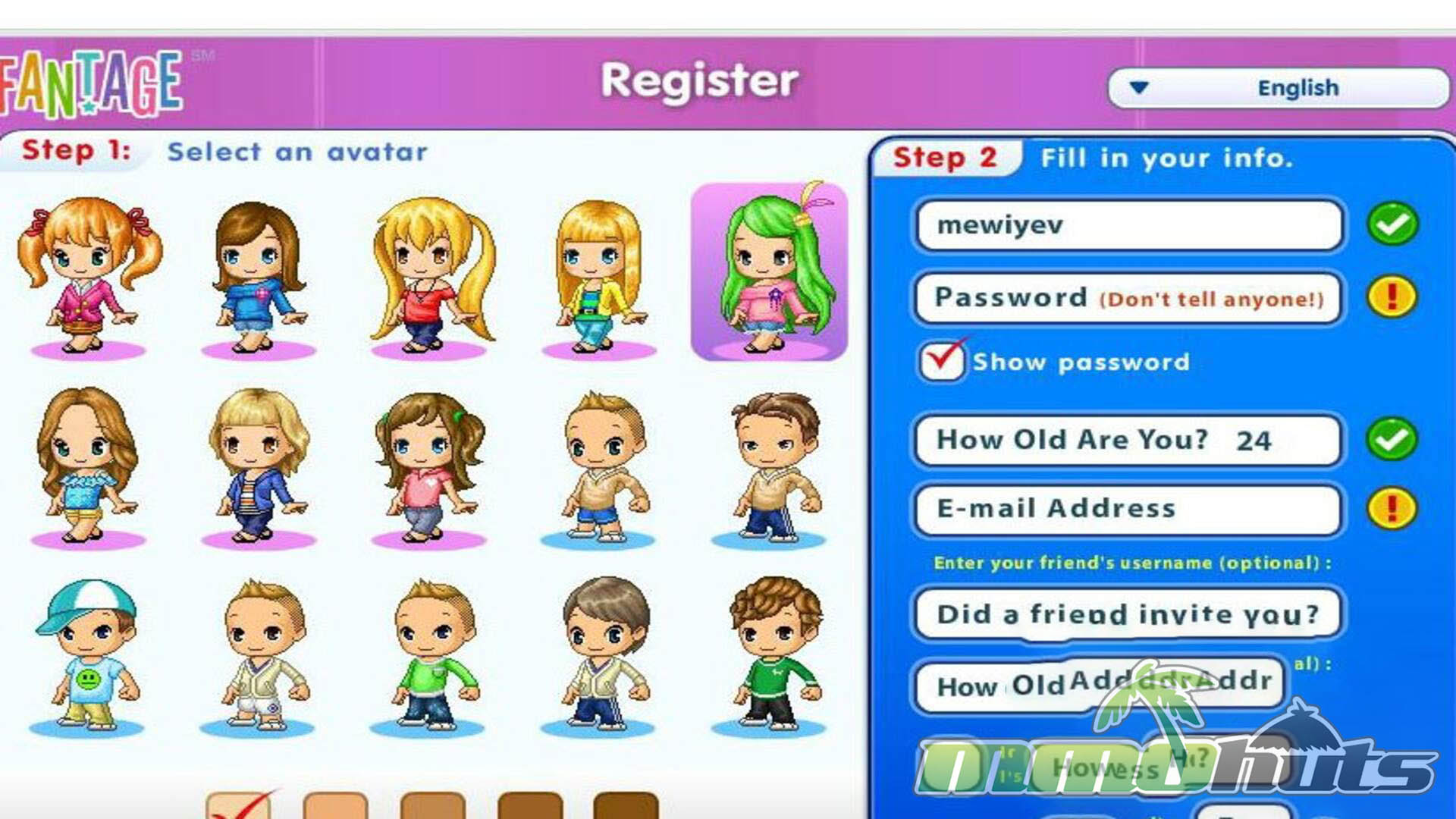Select the green-haired girl avatar
The height and width of the screenshot is (819, 1456).
point(769,273)
